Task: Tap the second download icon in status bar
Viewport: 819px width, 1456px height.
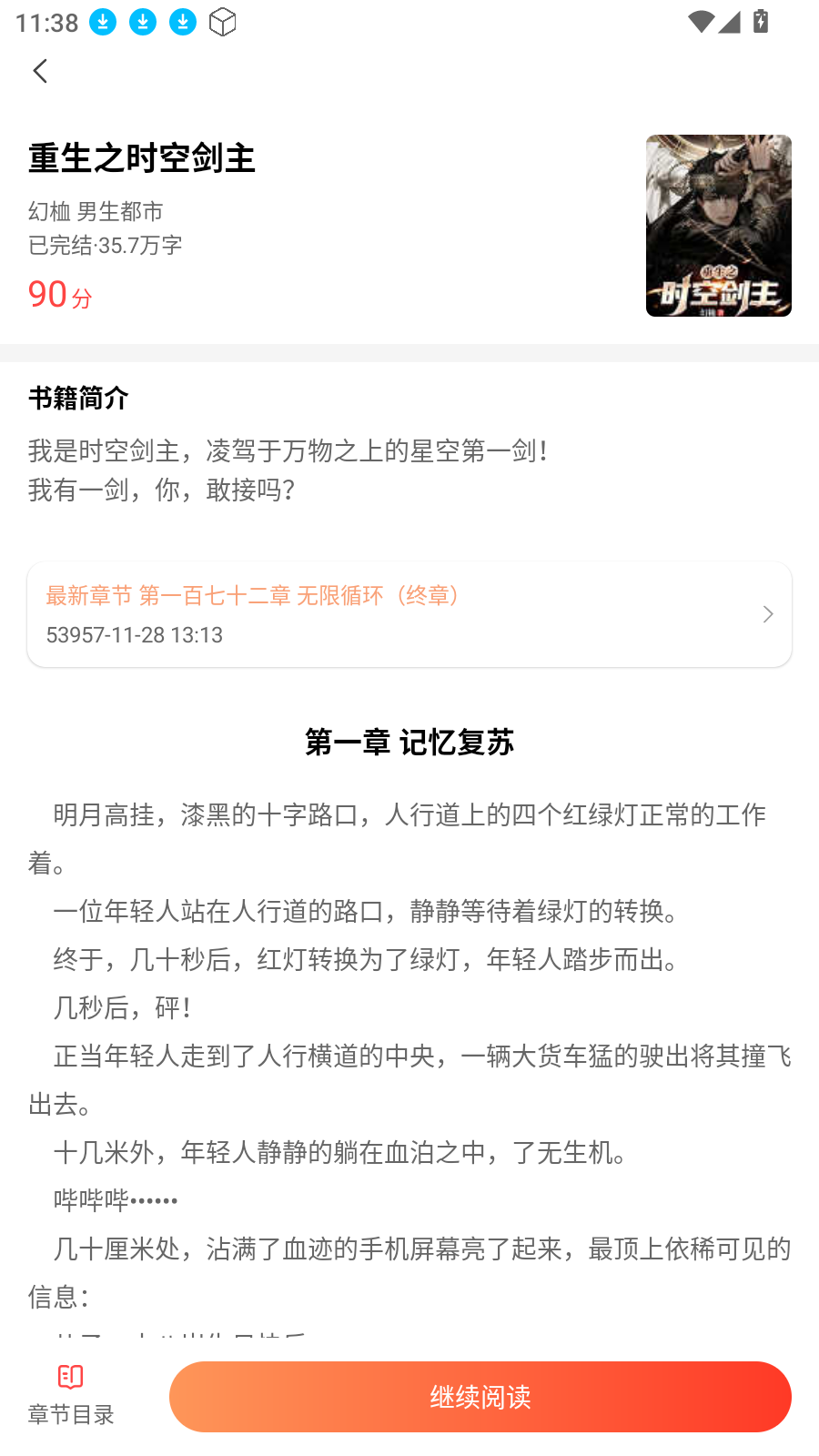Action: (x=143, y=22)
